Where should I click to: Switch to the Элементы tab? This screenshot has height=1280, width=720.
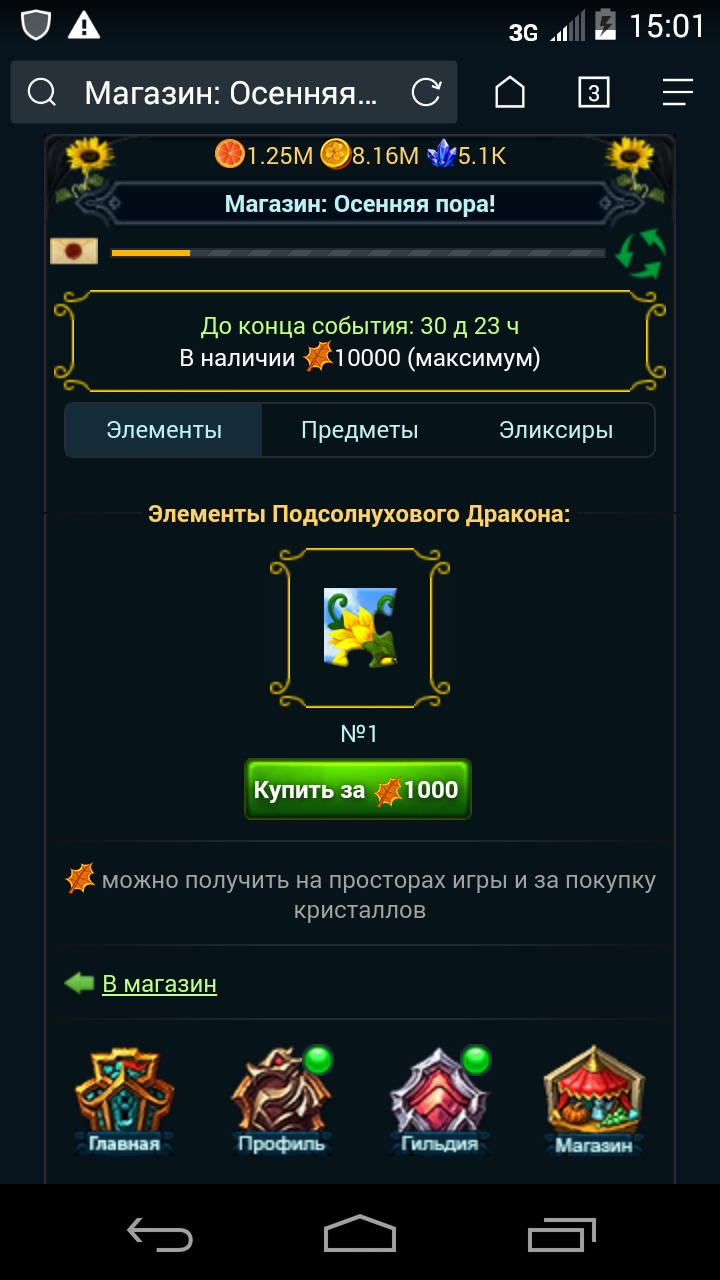pyautogui.click(x=164, y=431)
